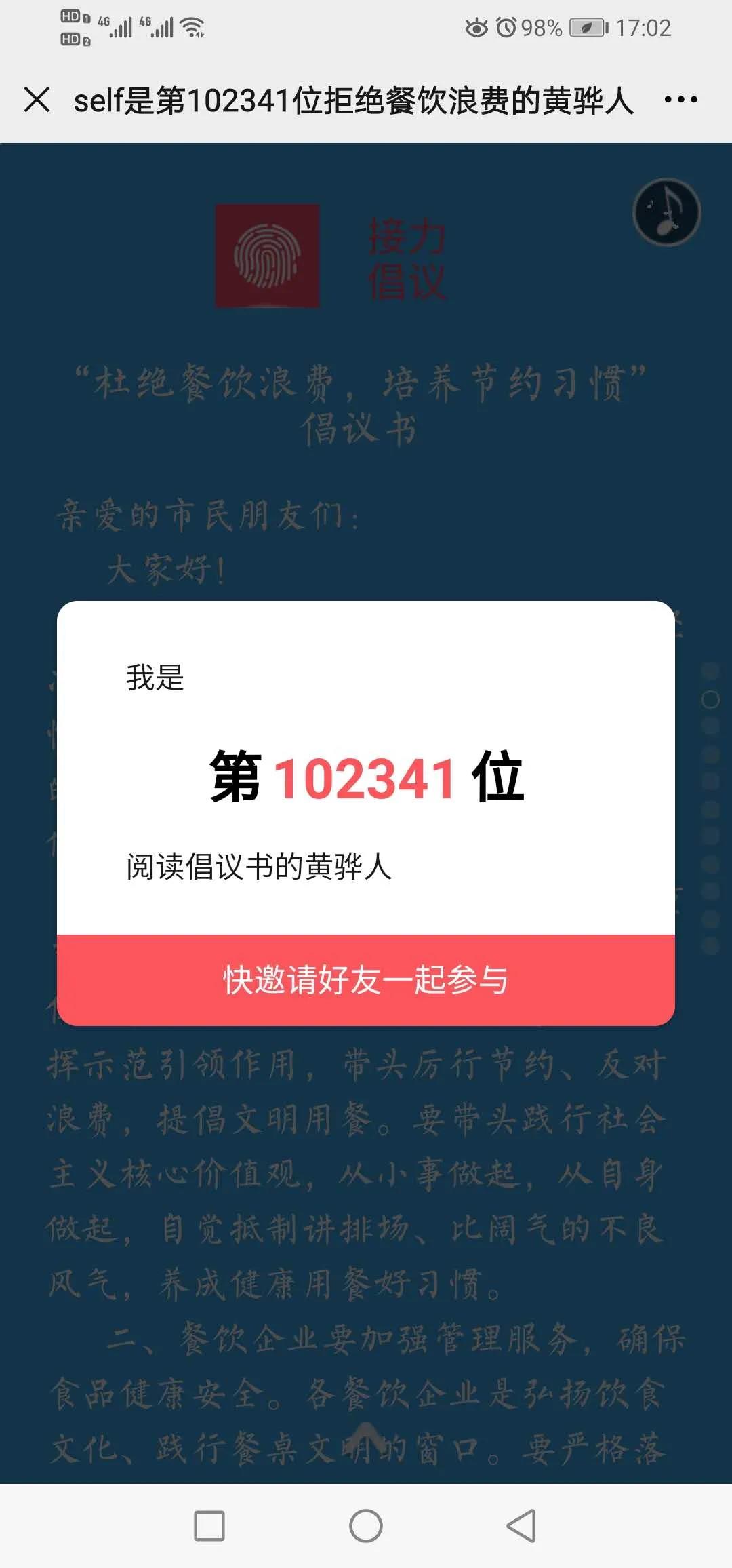Open the three-dot overflow menu
The image size is (732, 1568).
(x=680, y=100)
